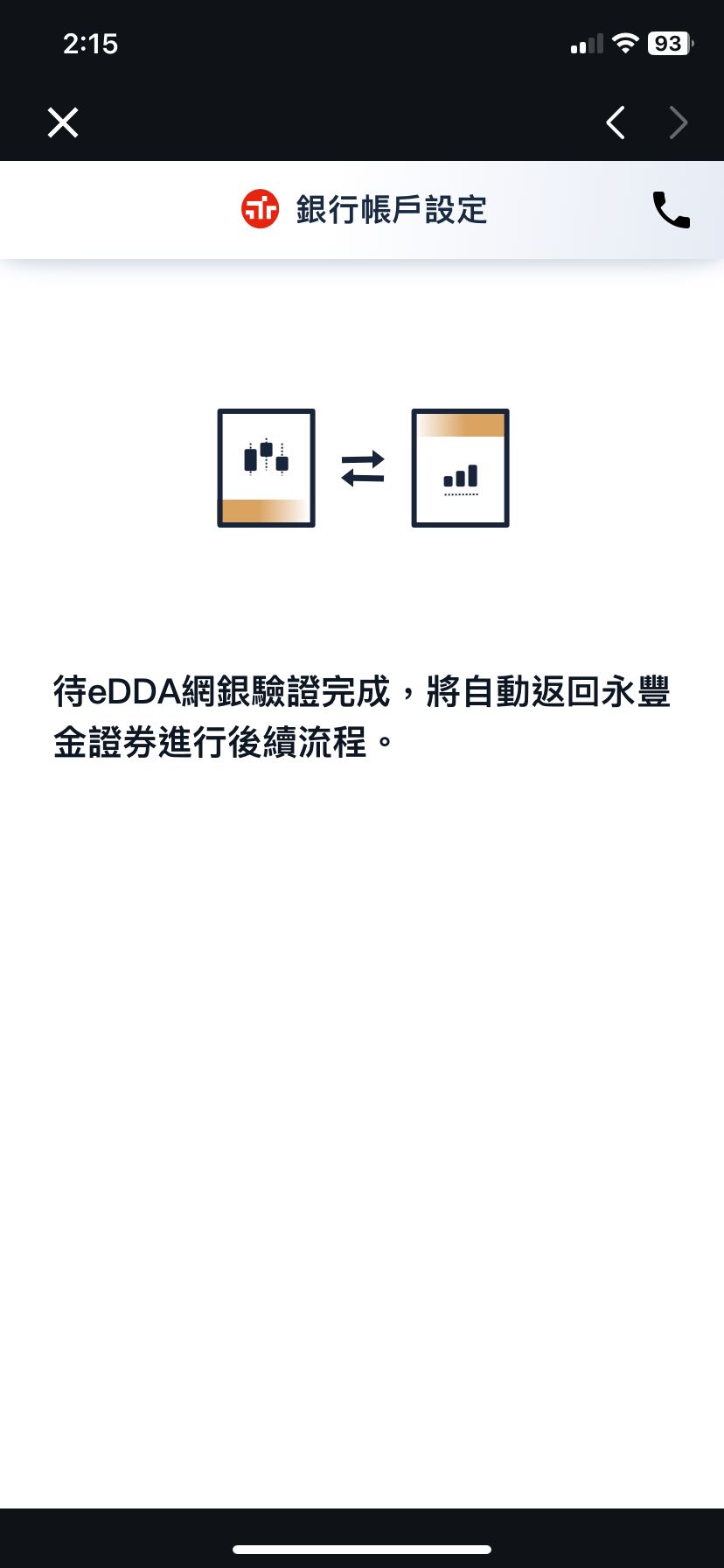Tap the phone call icon
This screenshot has height=1568, width=724.
pyautogui.click(x=670, y=210)
